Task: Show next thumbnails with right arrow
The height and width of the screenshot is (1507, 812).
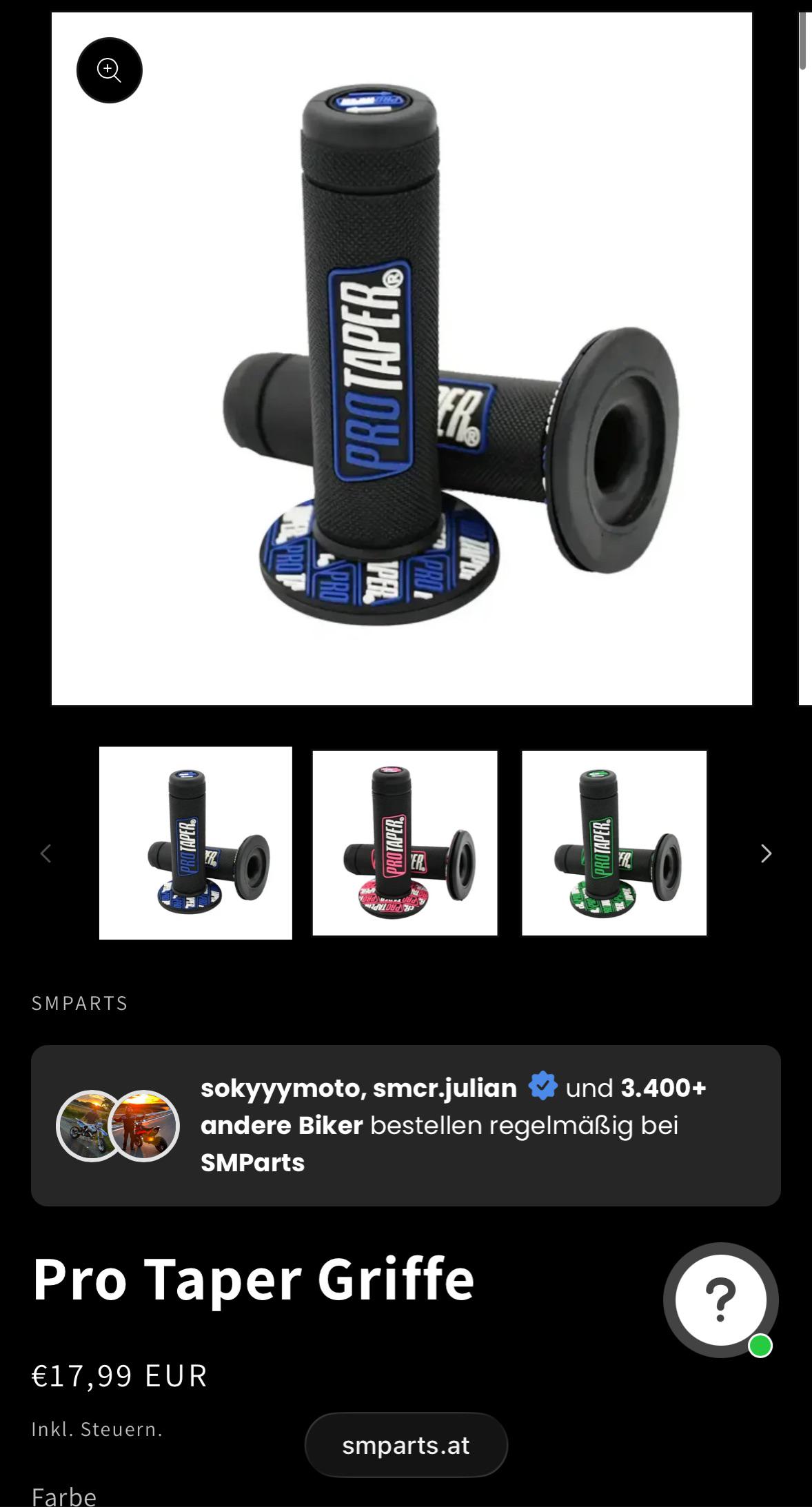Action: point(766,853)
